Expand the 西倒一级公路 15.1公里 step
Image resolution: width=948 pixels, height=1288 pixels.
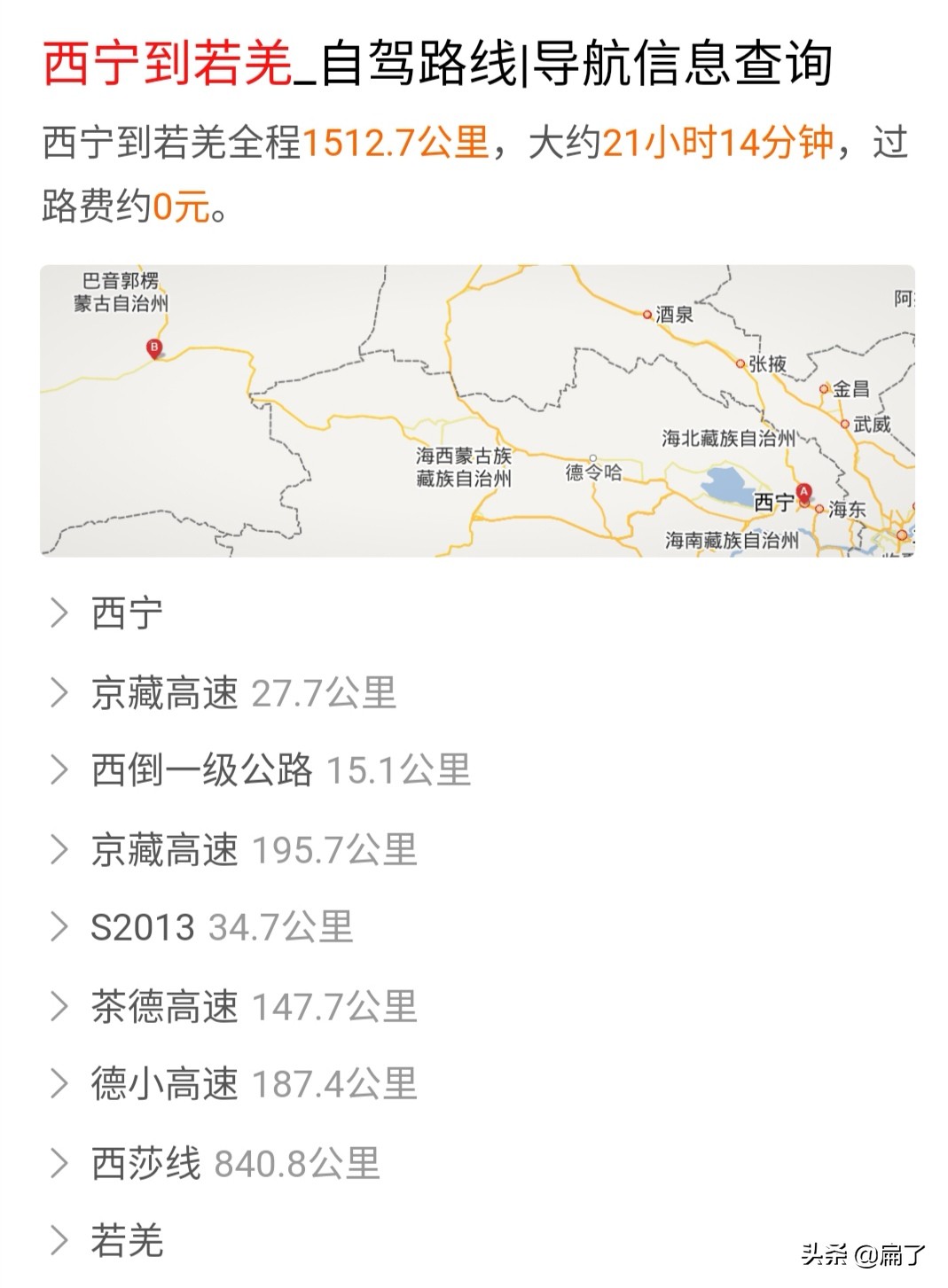59,769
